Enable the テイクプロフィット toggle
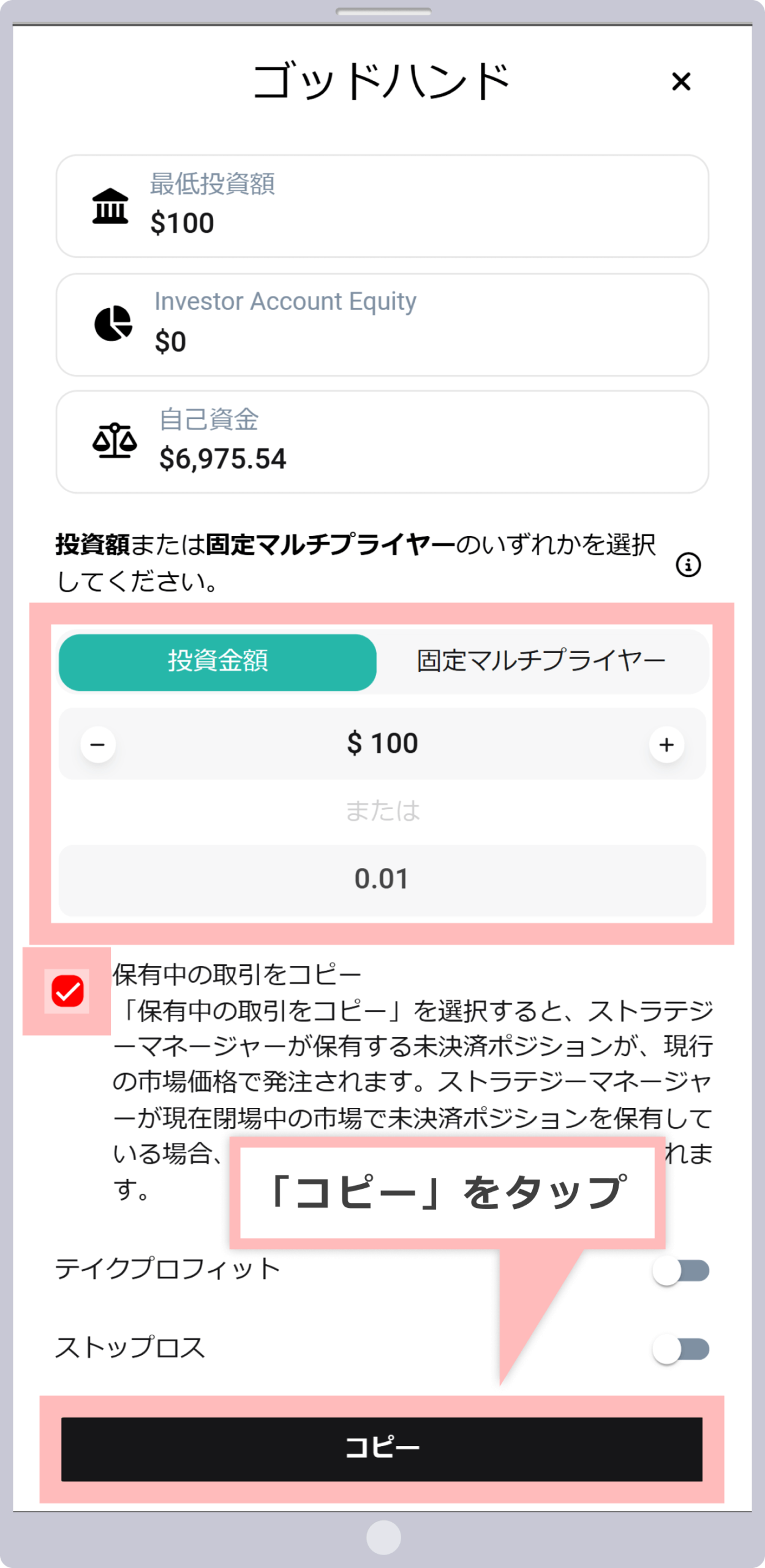Image resolution: width=765 pixels, height=1568 pixels. point(680,1271)
